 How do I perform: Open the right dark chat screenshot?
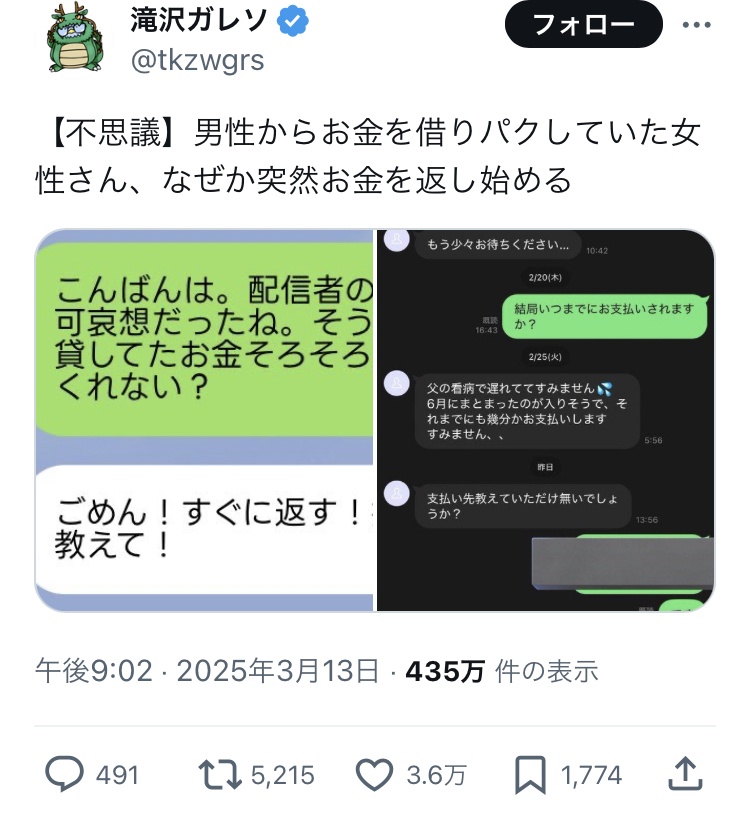tap(545, 420)
